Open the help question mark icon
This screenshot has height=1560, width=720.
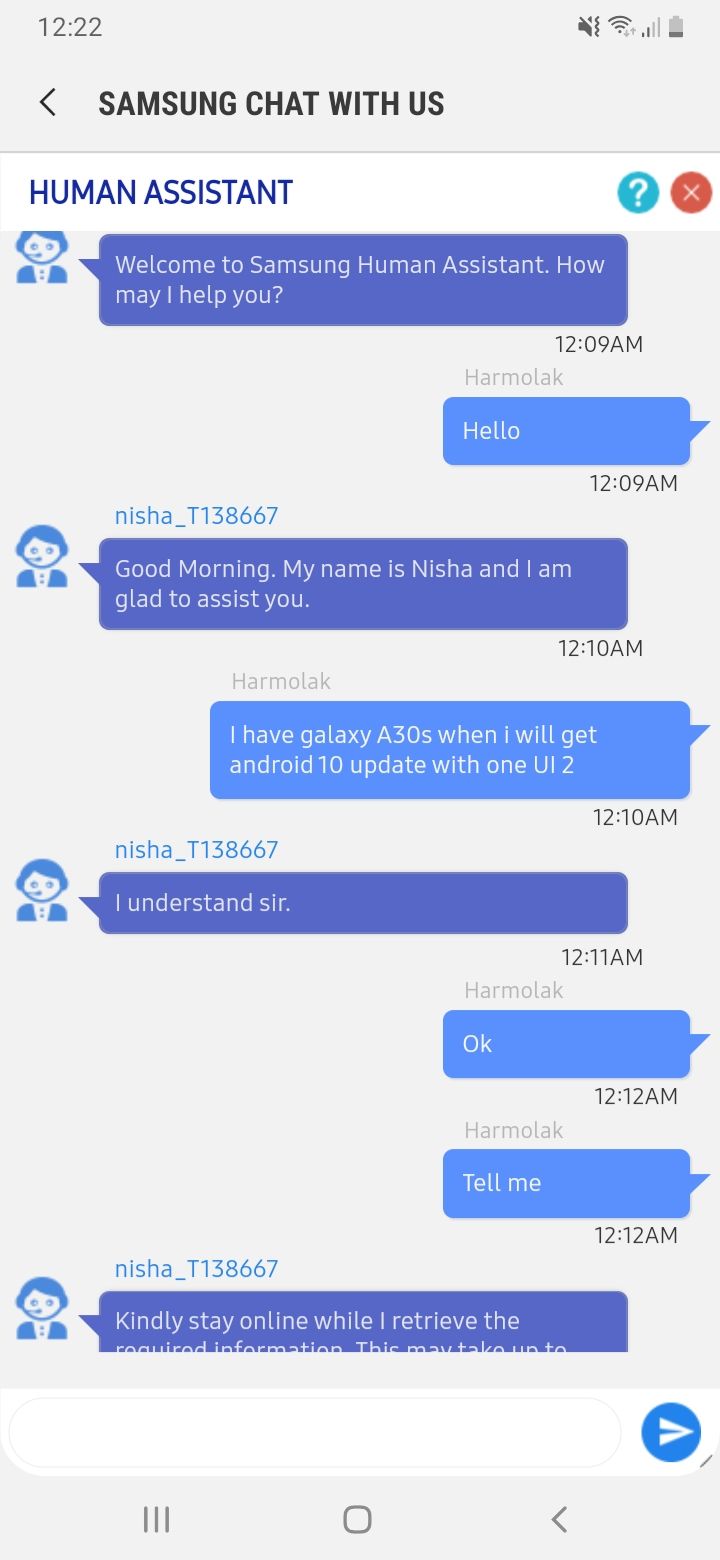[638, 192]
